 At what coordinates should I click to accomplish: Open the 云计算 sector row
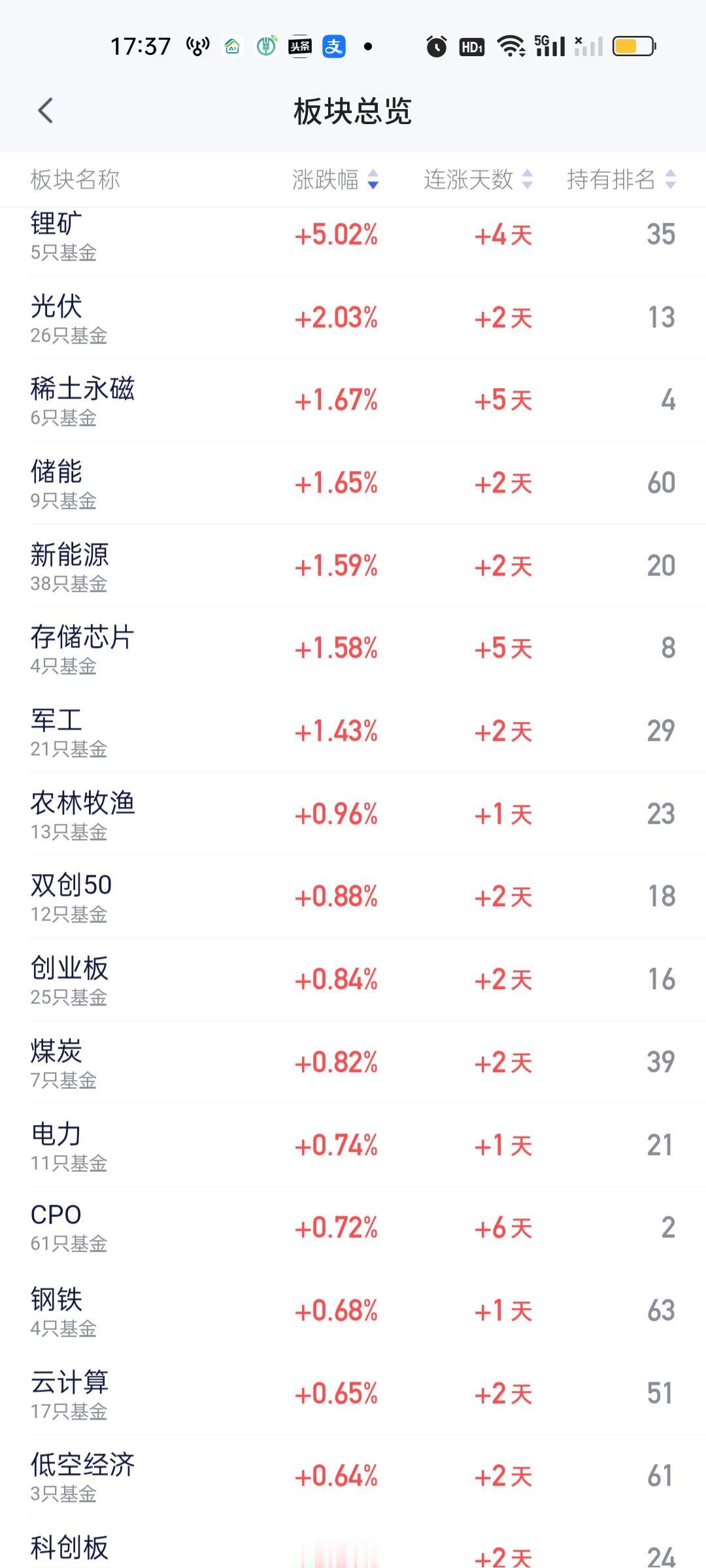point(353,1394)
